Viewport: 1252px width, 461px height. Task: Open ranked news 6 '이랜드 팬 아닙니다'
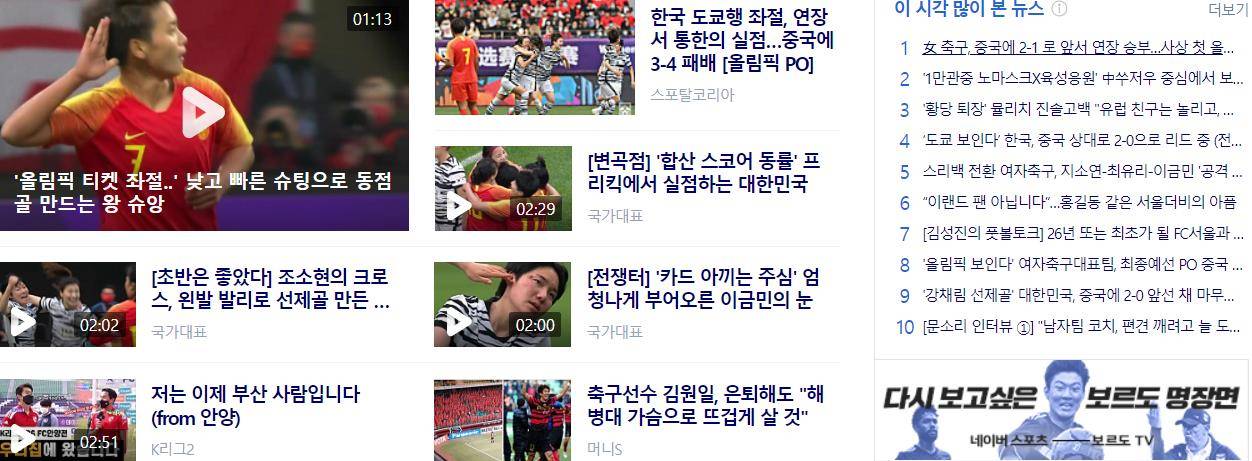point(1076,202)
